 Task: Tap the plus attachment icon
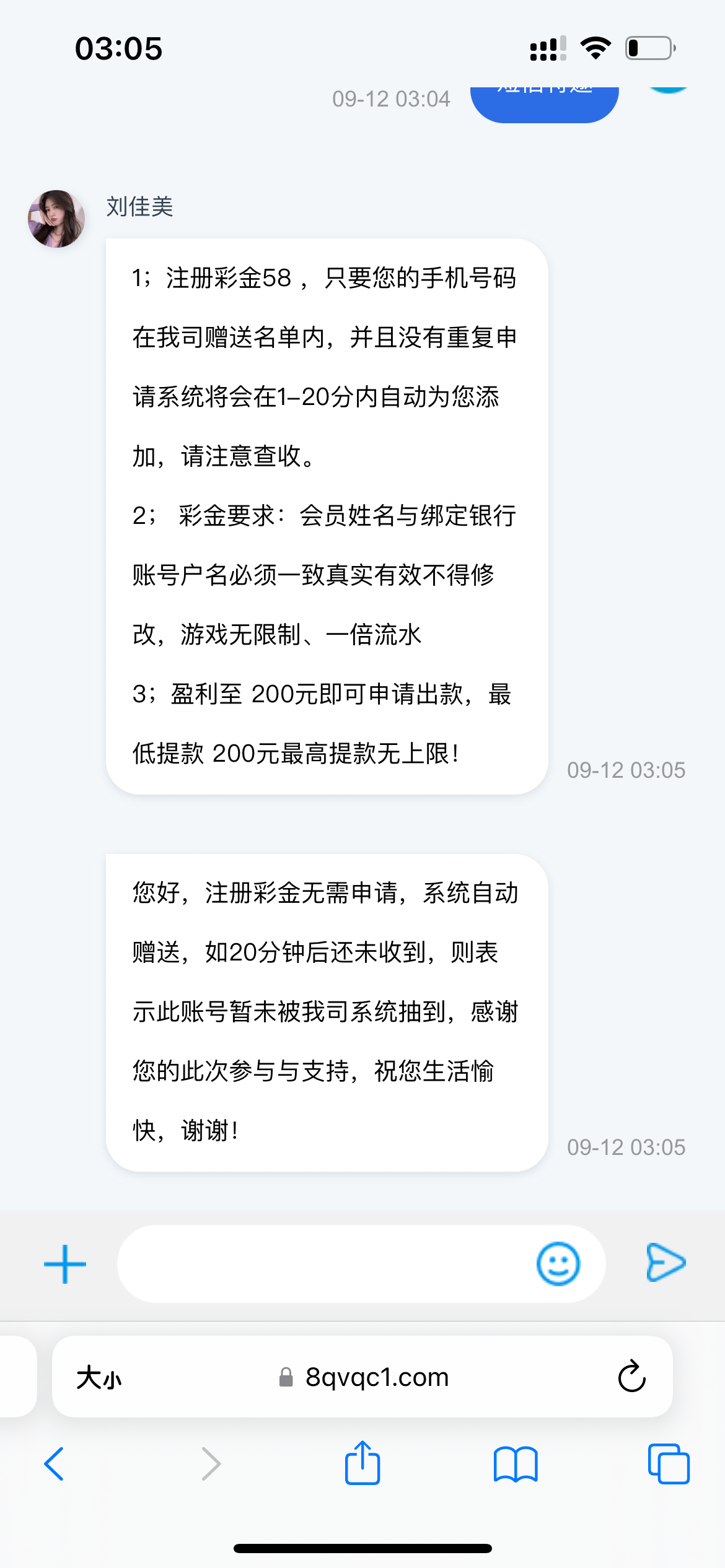[65, 1264]
